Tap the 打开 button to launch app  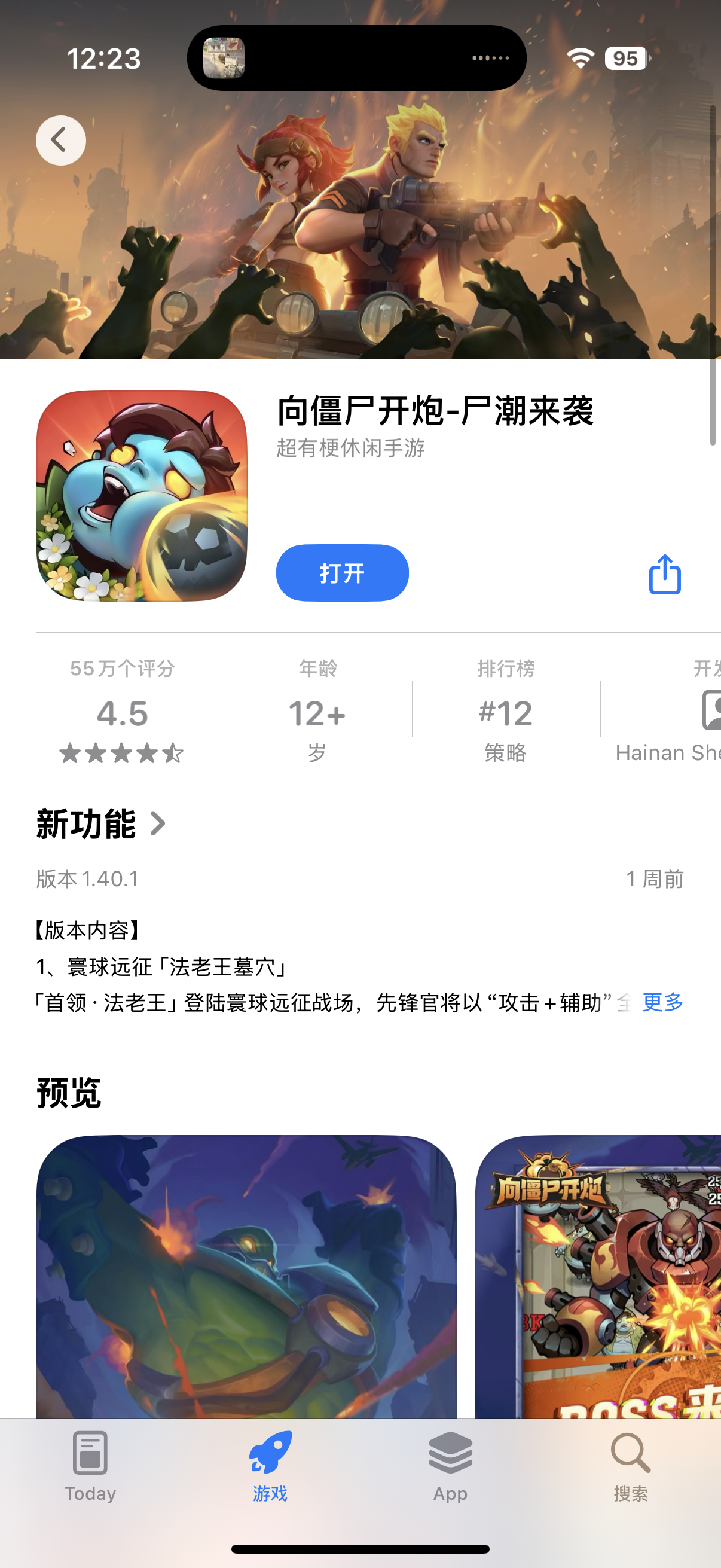342,573
